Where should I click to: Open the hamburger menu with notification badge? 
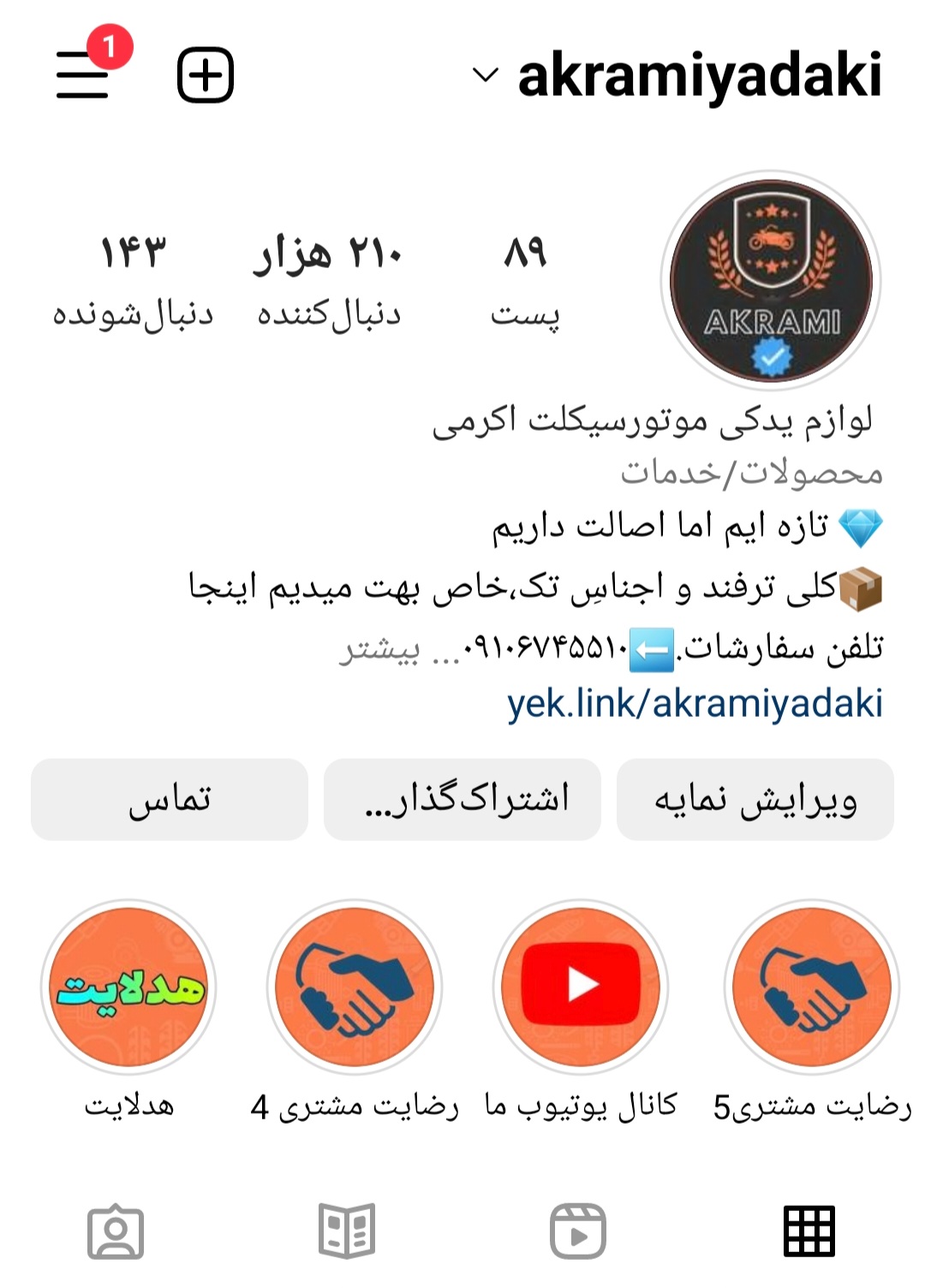(x=83, y=75)
